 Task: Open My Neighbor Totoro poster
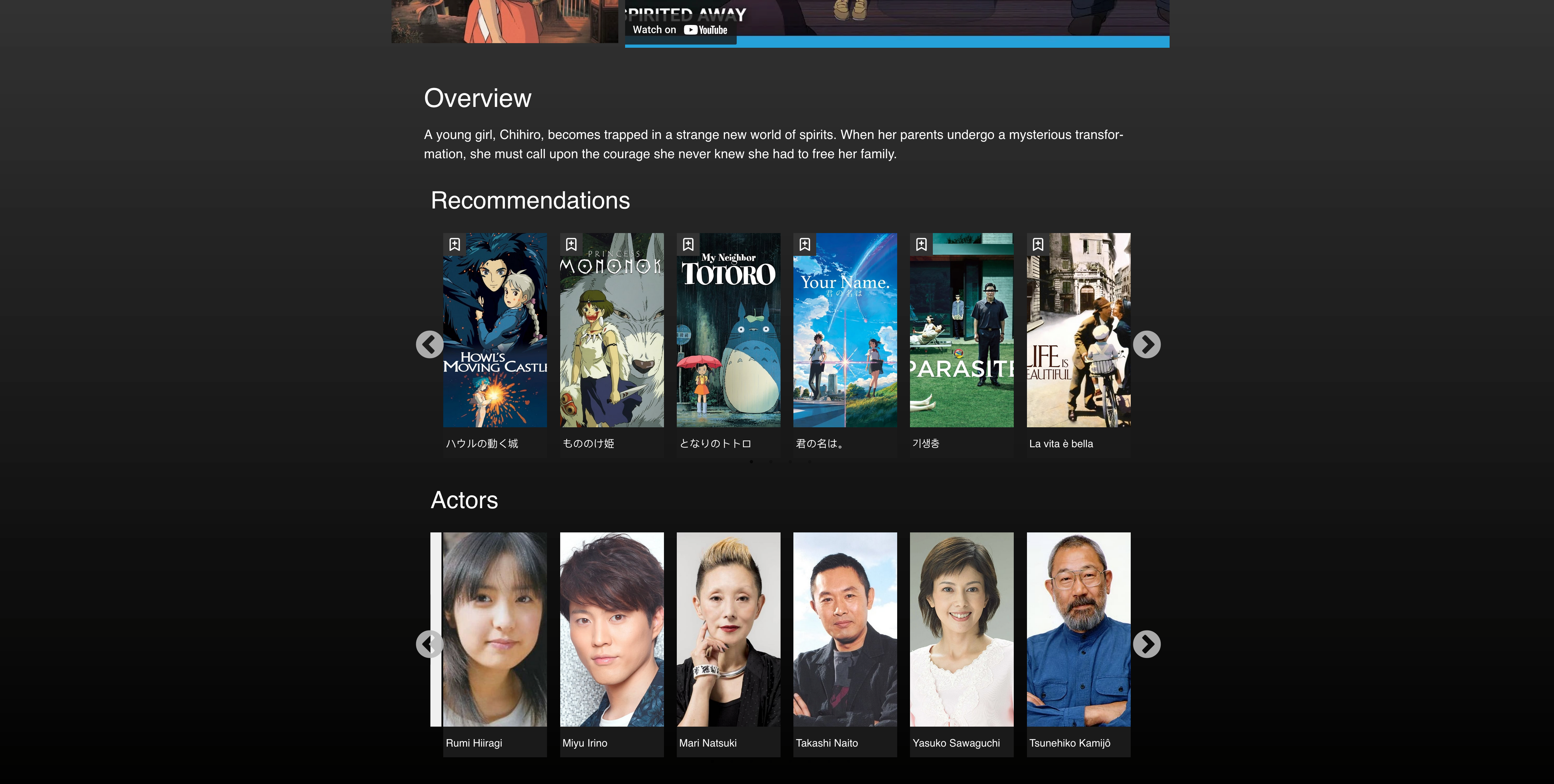click(728, 338)
